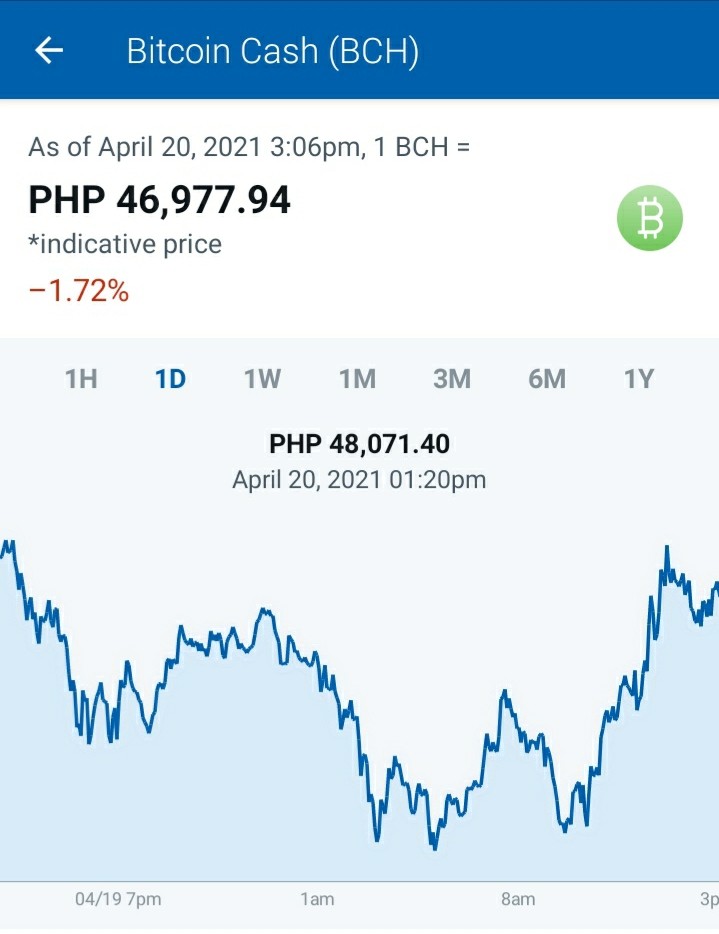Show the 1W price chart
The width and height of the screenshot is (719, 934).
click(x=263, y=379)
